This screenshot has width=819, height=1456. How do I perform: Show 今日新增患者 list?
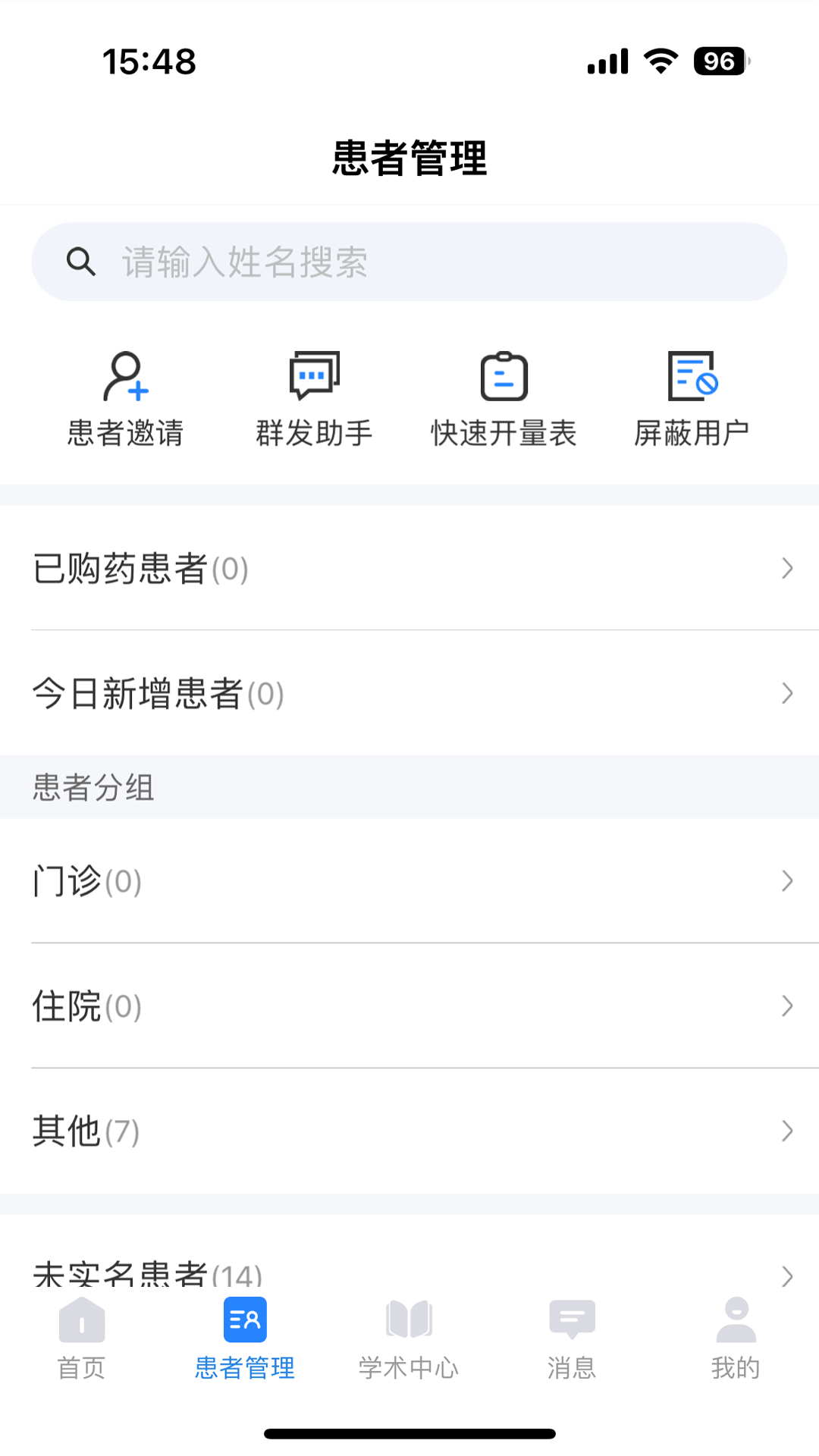[409, 693]
